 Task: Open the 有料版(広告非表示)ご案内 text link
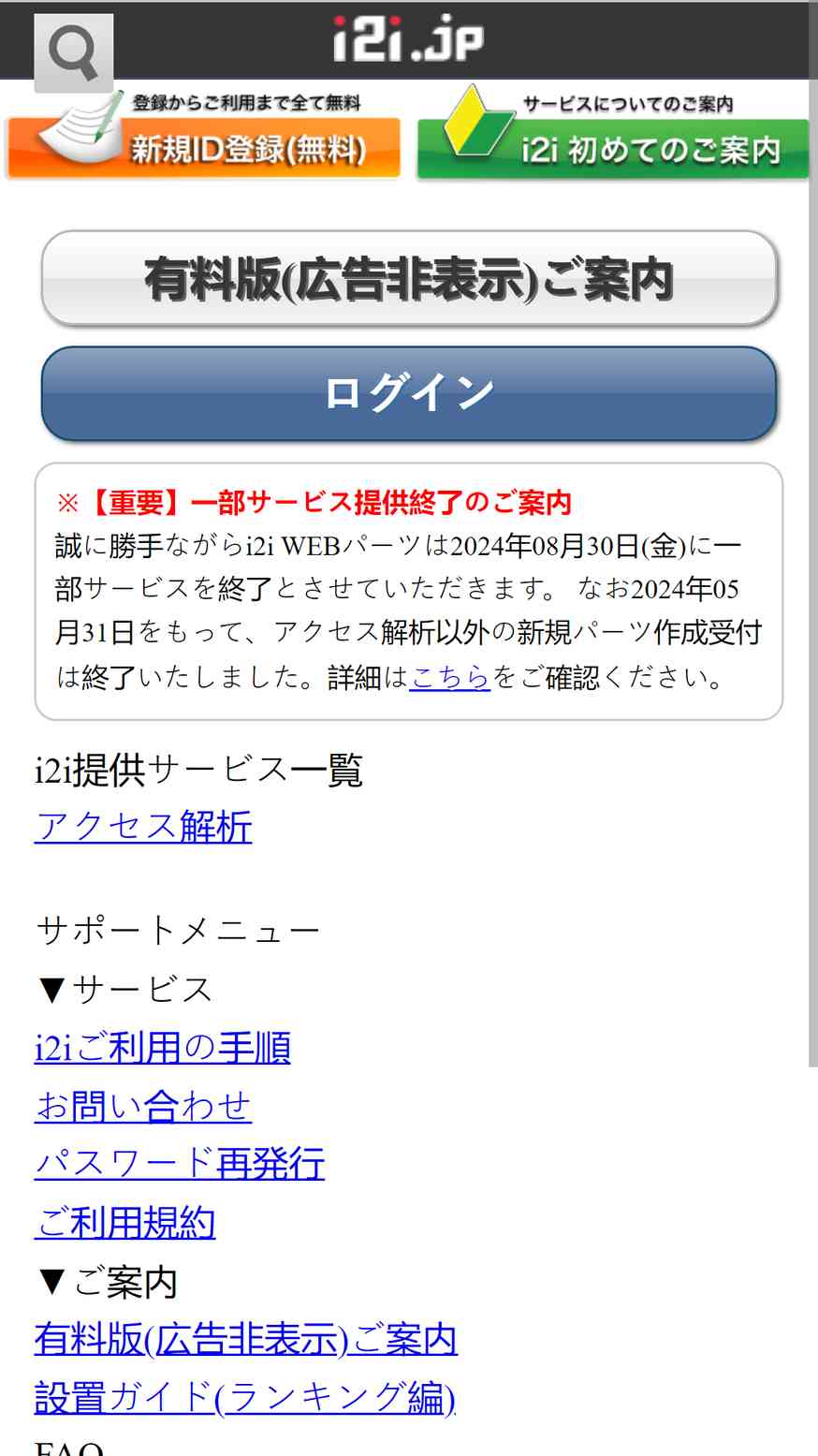point(246,1339)
